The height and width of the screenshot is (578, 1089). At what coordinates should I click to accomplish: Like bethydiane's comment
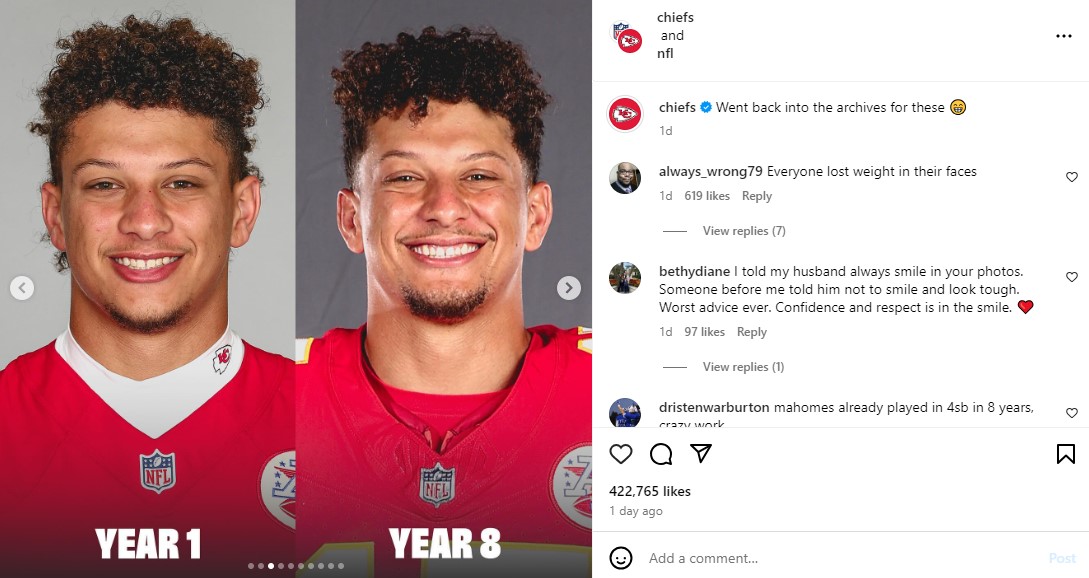tap(1072, 277)
